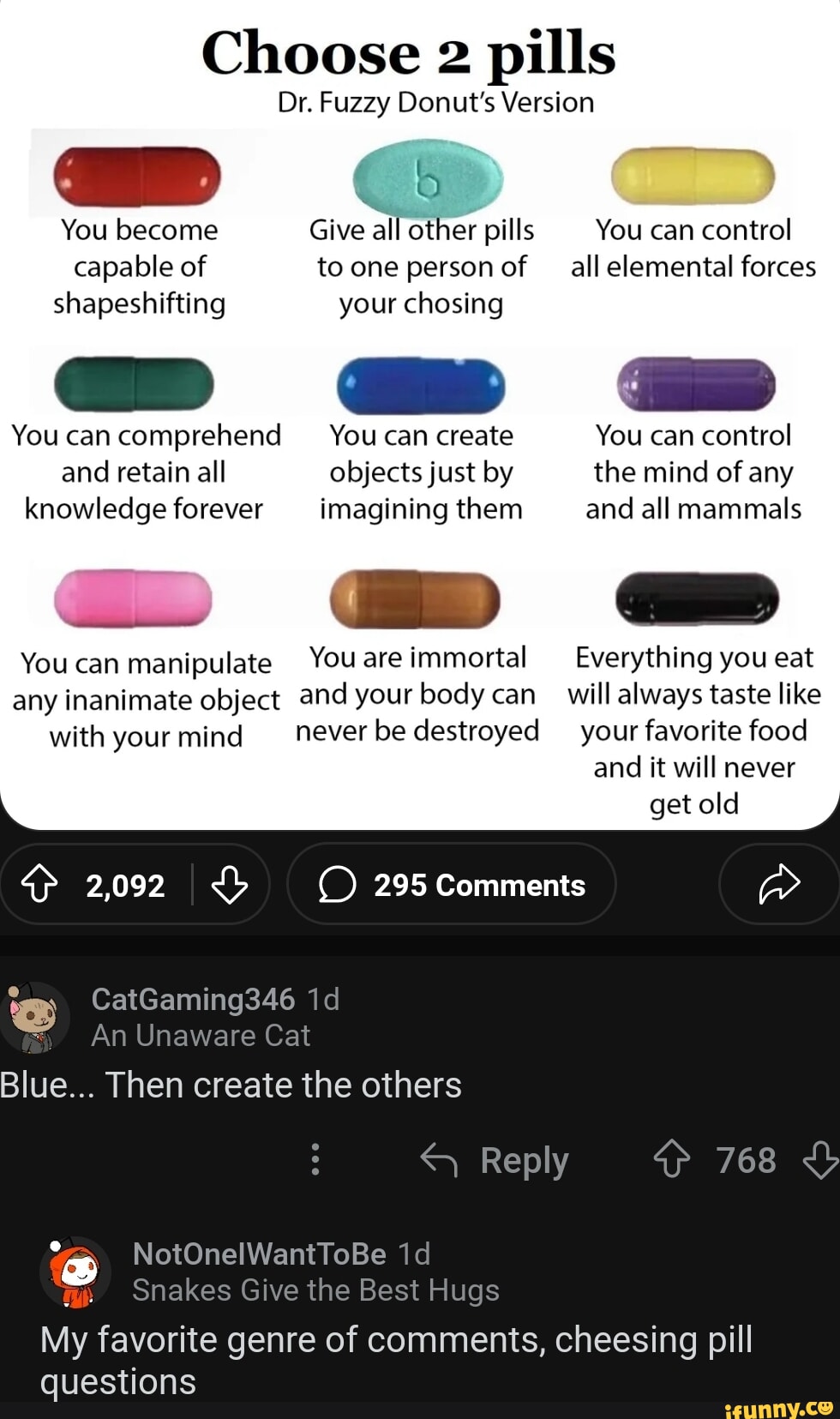Reply to CatGaming346's comment
The image size is (840, 1419).
(495, 1160)
